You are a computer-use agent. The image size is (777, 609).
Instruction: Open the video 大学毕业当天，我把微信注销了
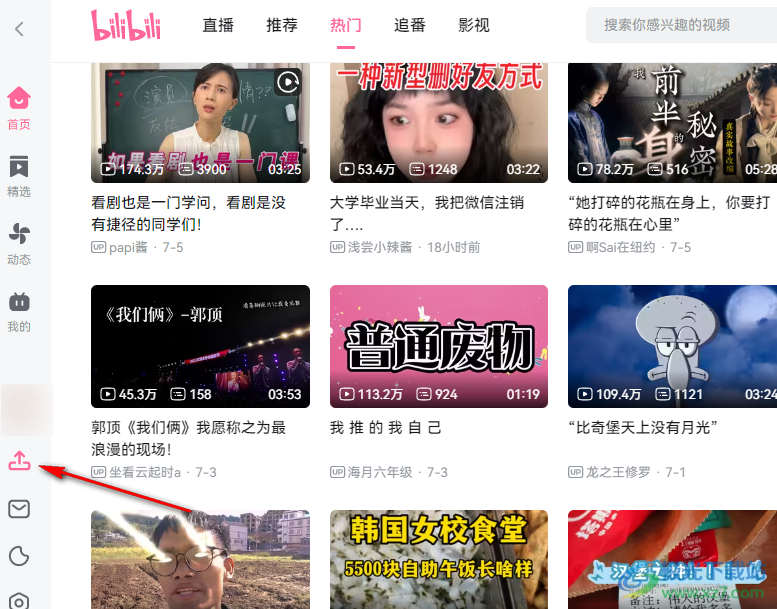[439, 122]
